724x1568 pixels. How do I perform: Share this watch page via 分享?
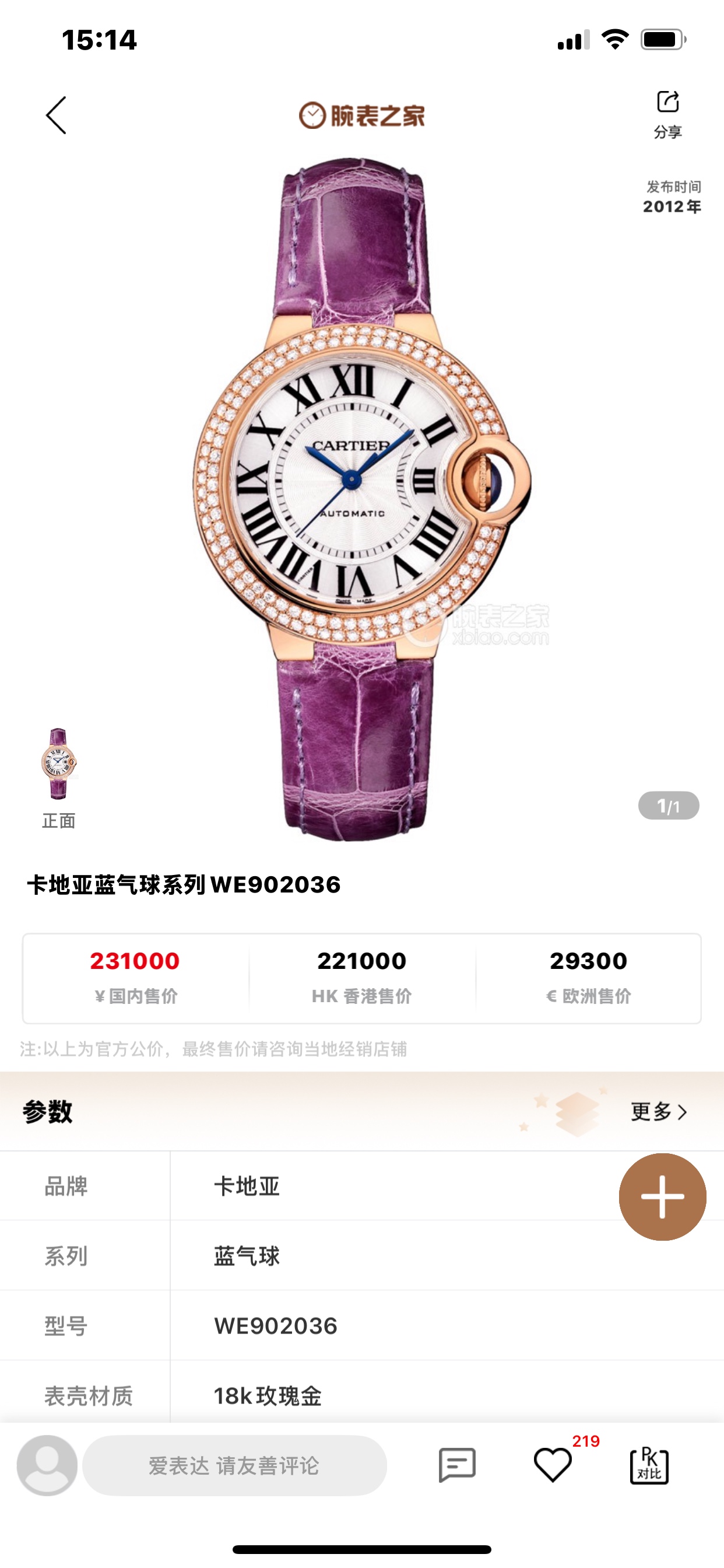667,113
